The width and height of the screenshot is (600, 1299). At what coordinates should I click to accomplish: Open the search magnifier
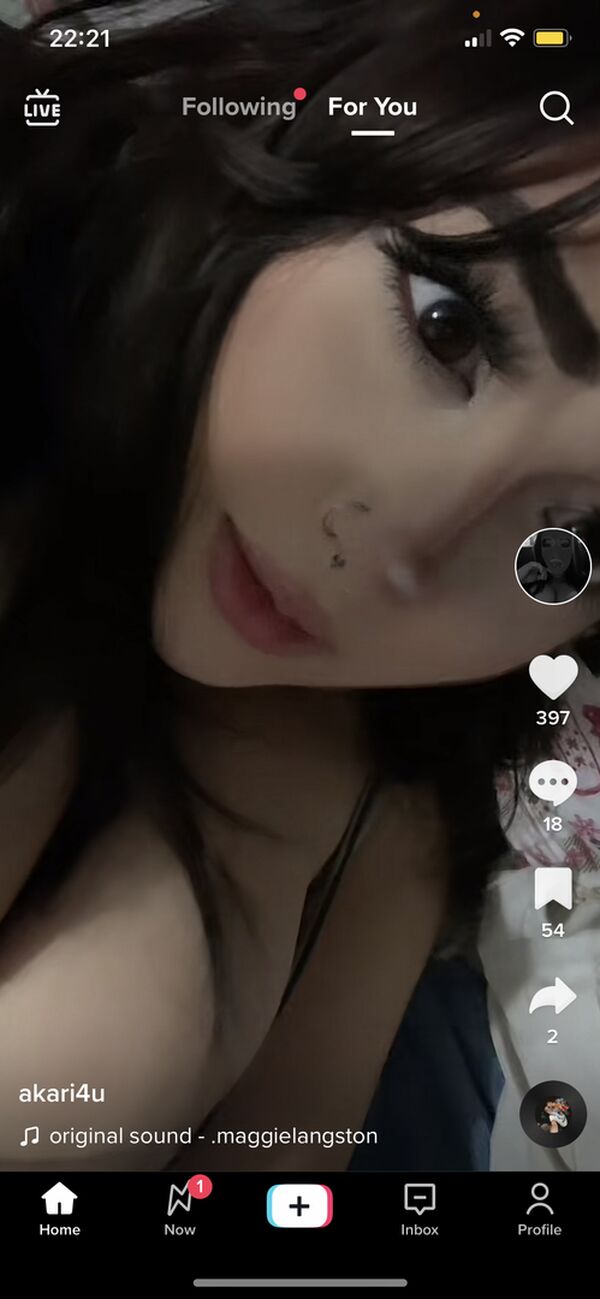click(556, 108)
